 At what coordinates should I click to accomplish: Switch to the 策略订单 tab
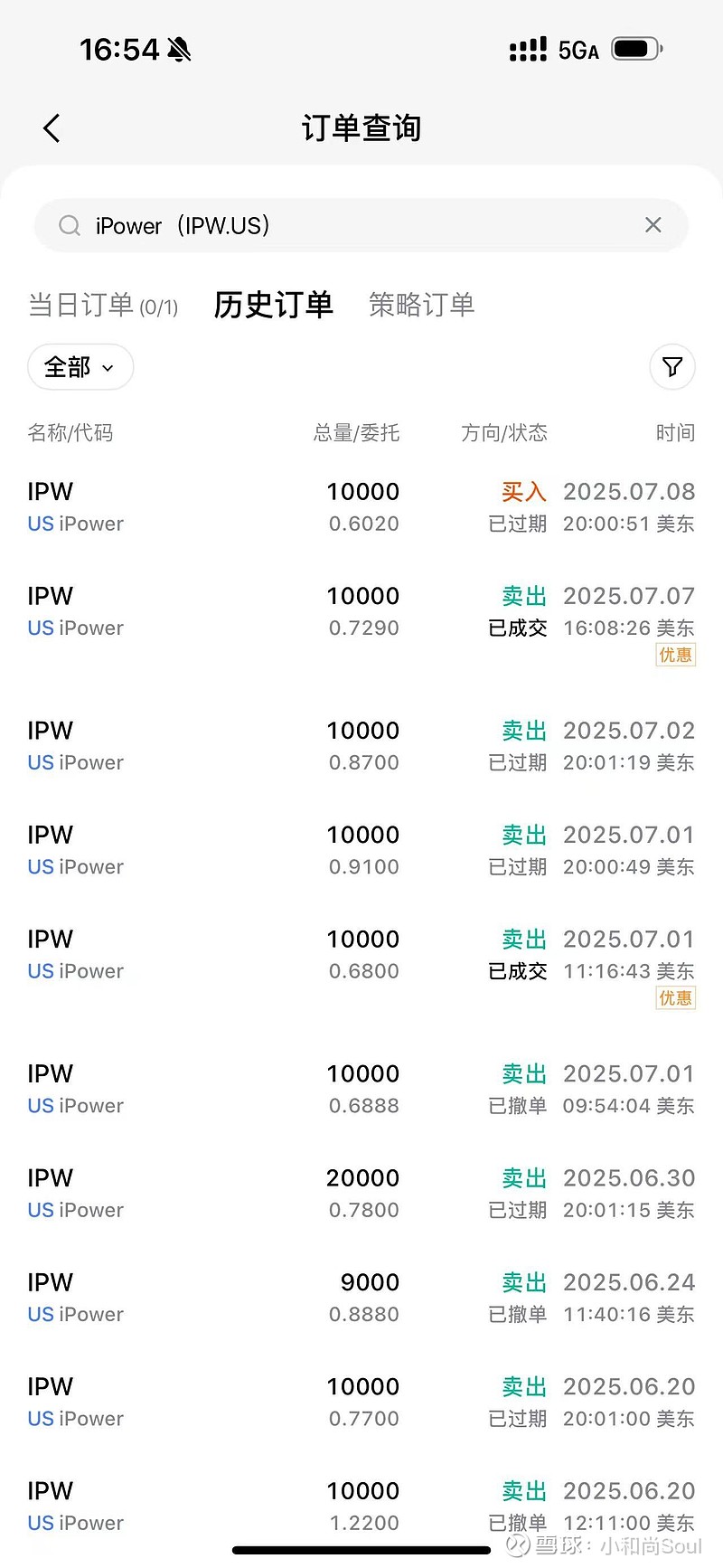(421, 306)
